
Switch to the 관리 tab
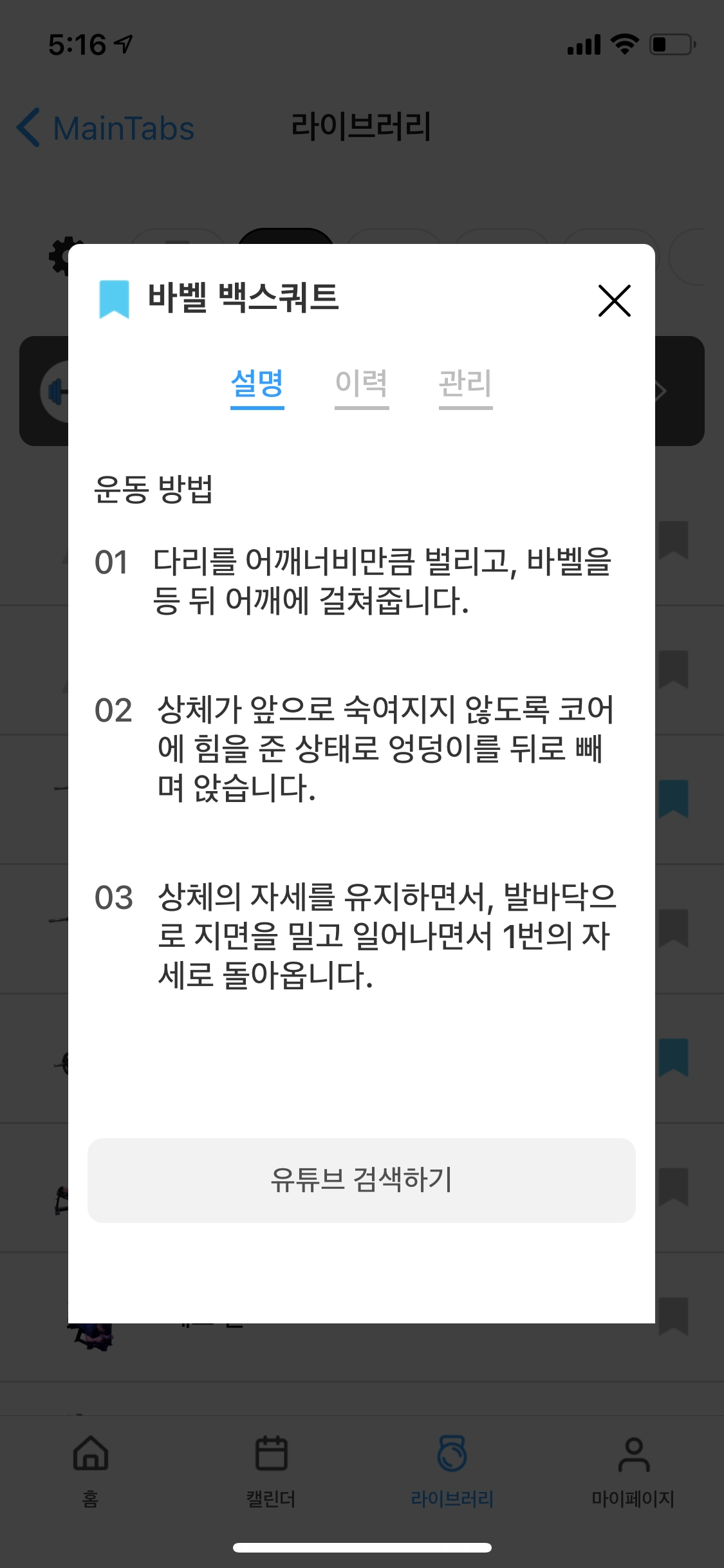tap(465, 384)
